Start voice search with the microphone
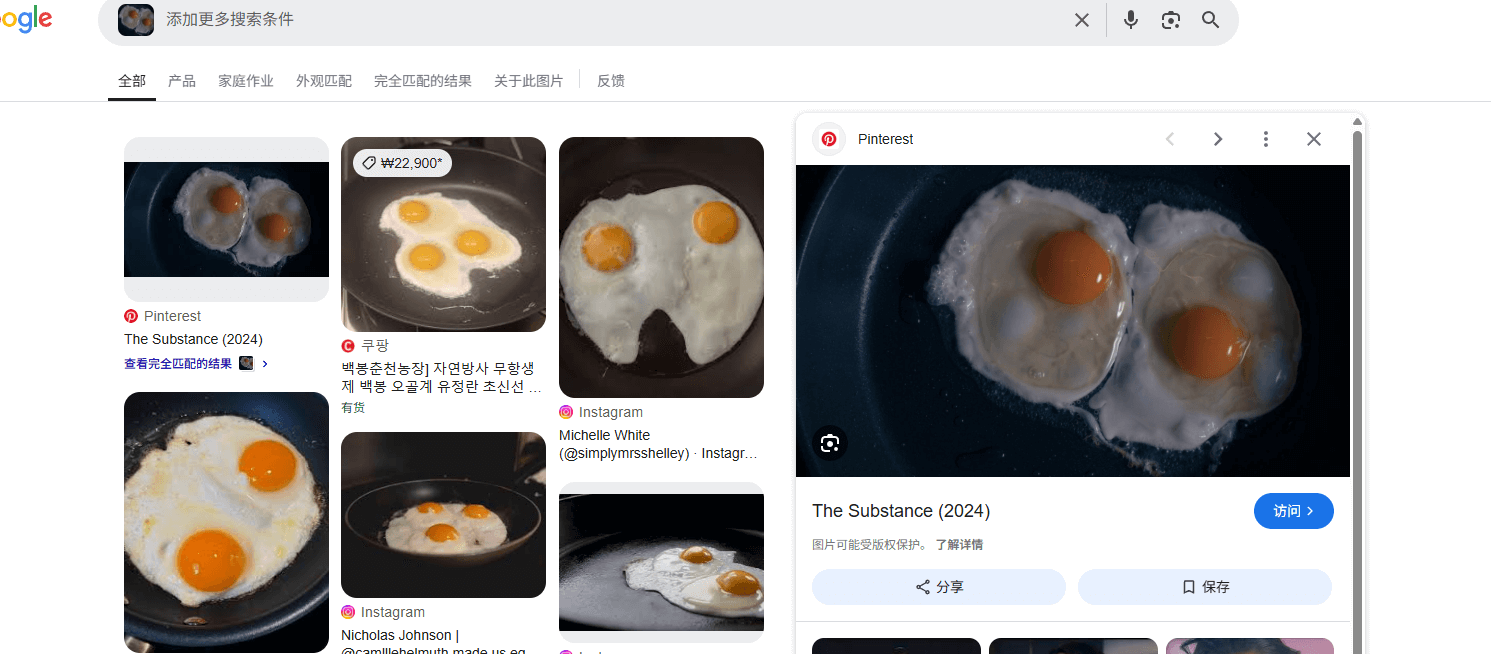 click(1131, 20)
